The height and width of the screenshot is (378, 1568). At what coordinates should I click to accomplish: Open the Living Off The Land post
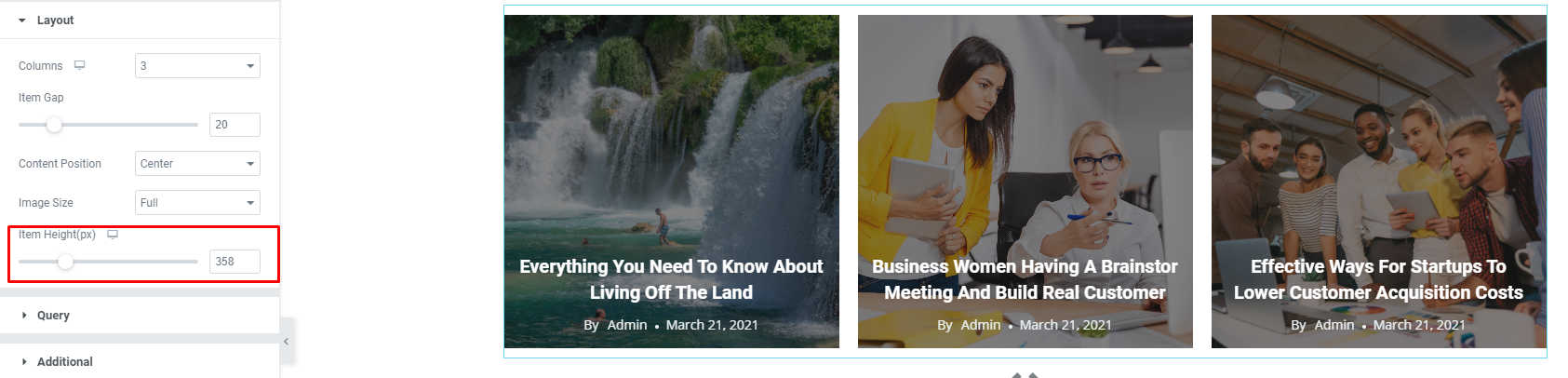click(x=671, y=279)
